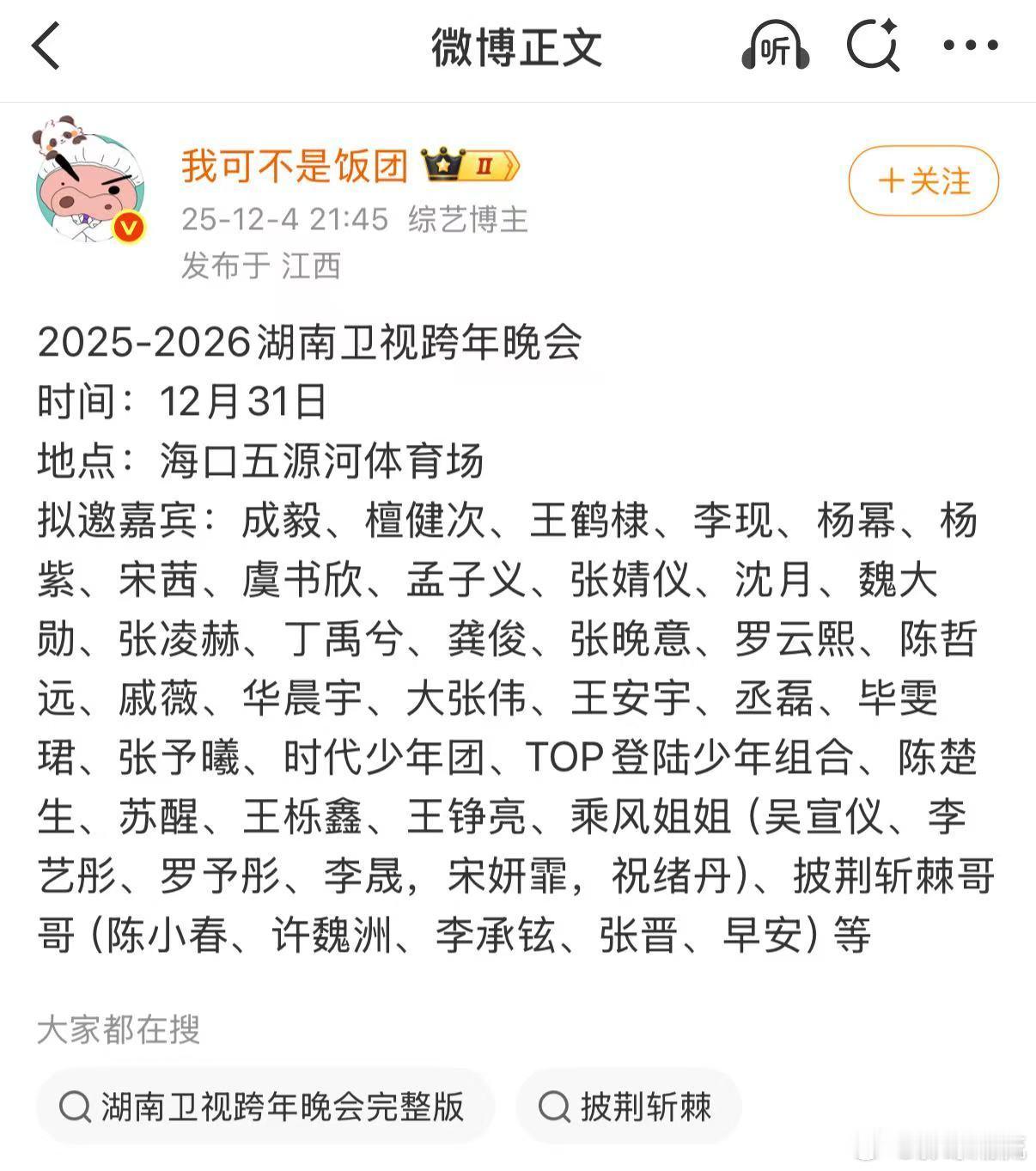Open the location 发布于 江西
Viewport: 1036px width, 1171px height.
(x=260, y=266)
